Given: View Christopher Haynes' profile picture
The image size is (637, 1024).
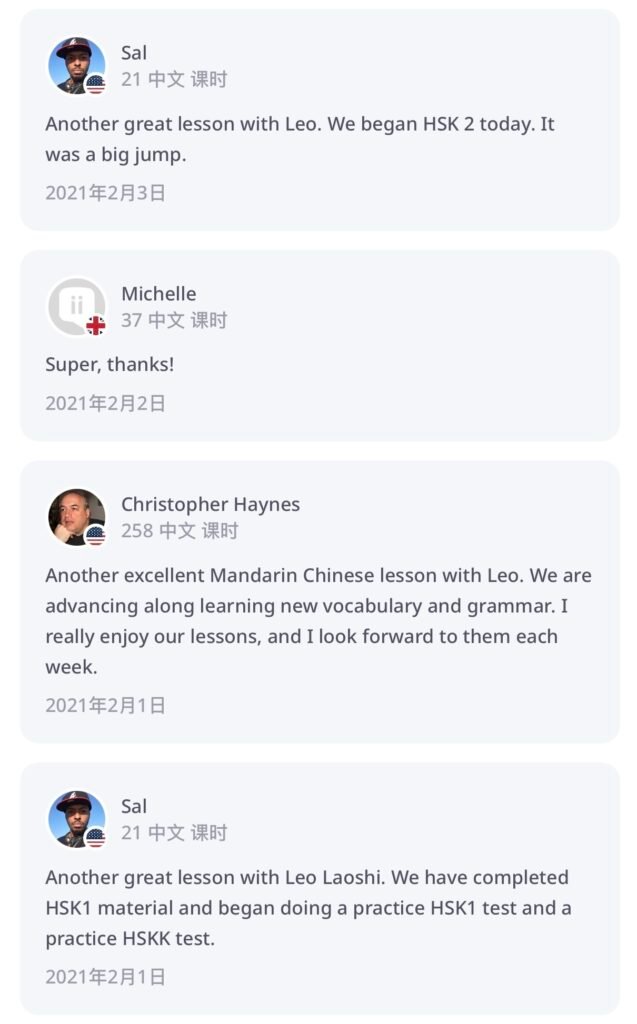Looking at the screenshot, I should point(77,517).
